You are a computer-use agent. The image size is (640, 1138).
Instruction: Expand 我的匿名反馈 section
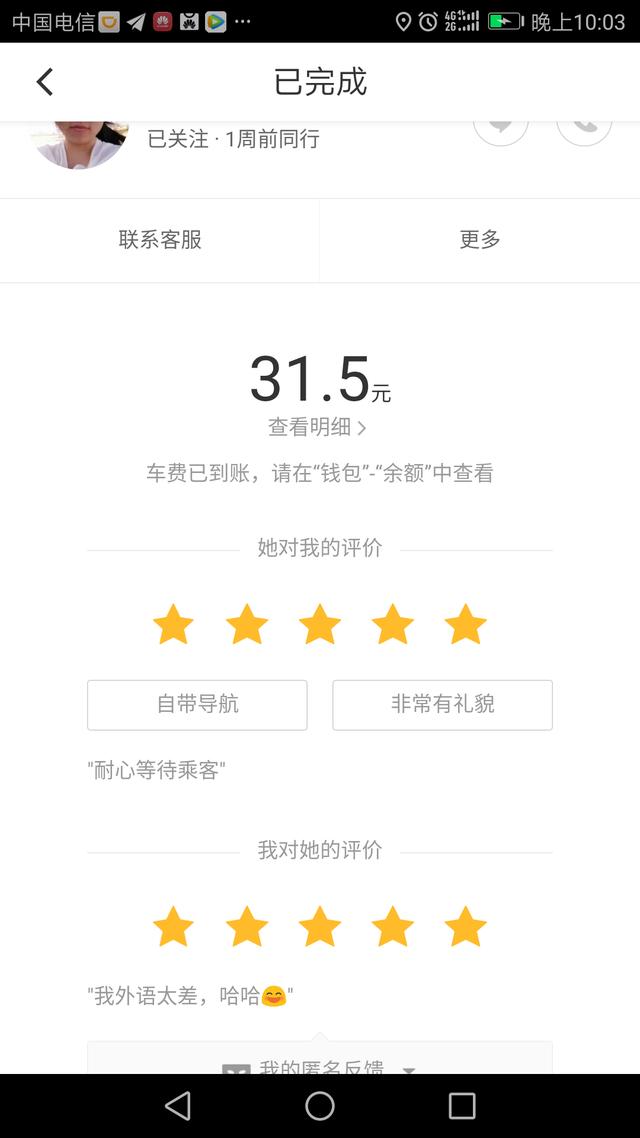click(x=319, y=1062)
